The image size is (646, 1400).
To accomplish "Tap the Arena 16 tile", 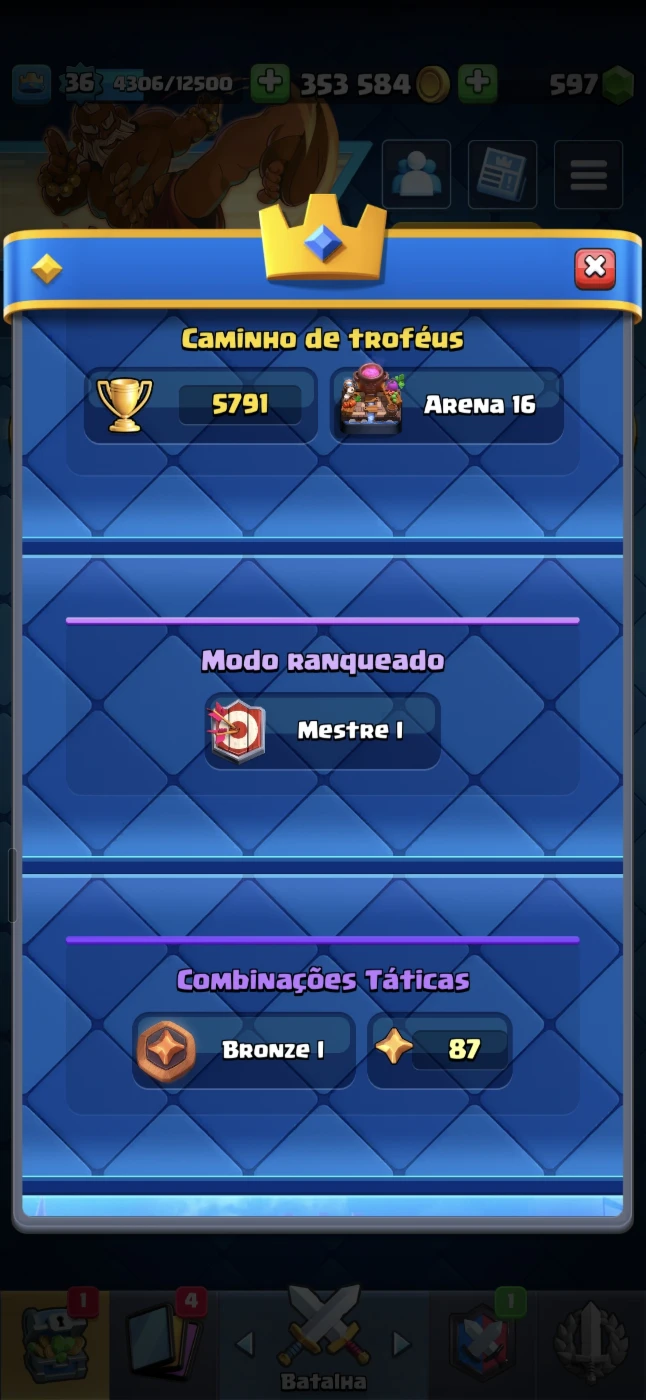I will tap(447, 405).
